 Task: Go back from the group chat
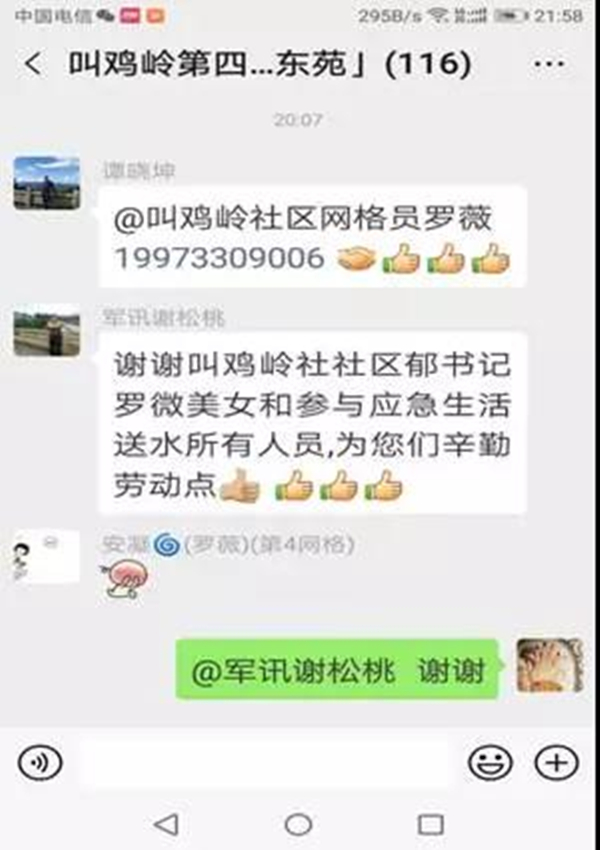(33, 65)
